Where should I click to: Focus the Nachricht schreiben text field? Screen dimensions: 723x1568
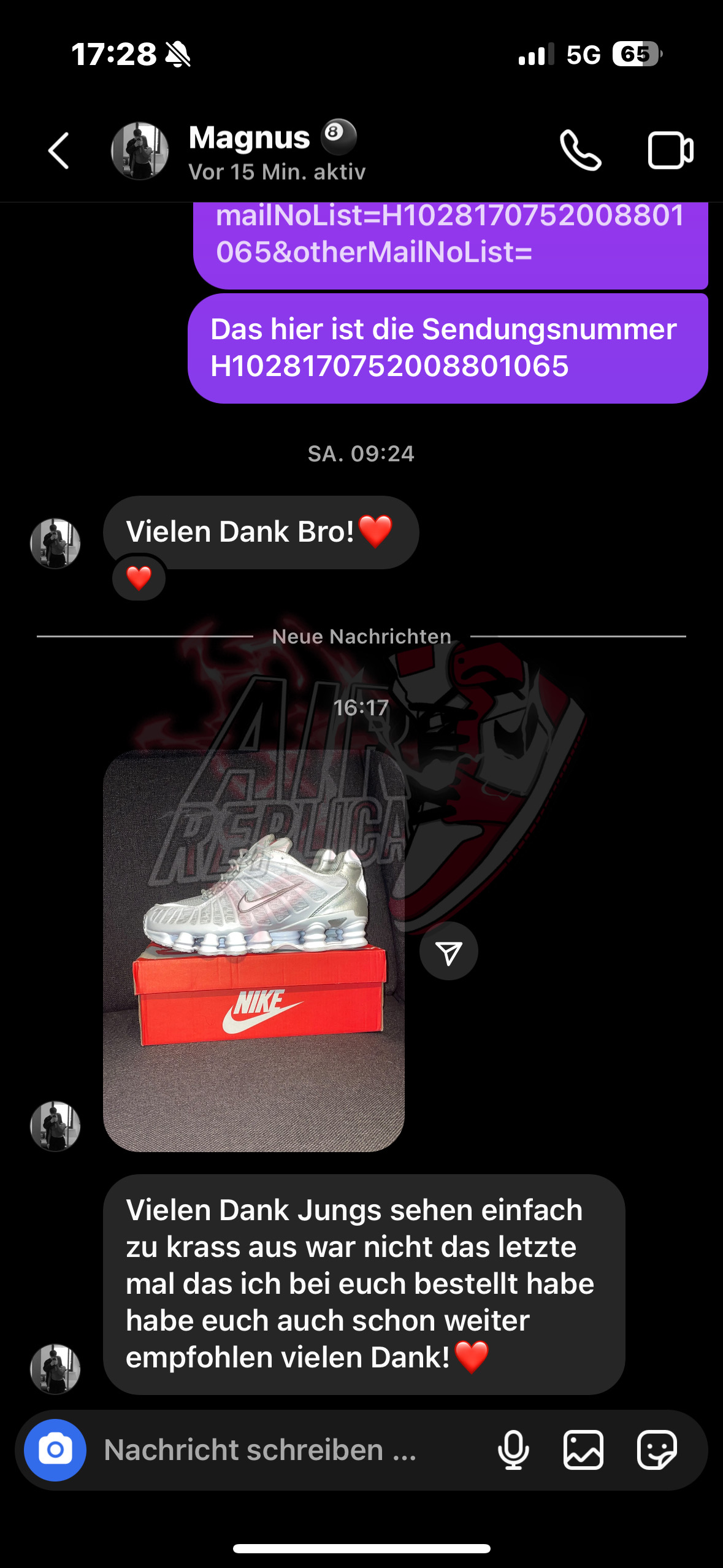(288, 1450)
